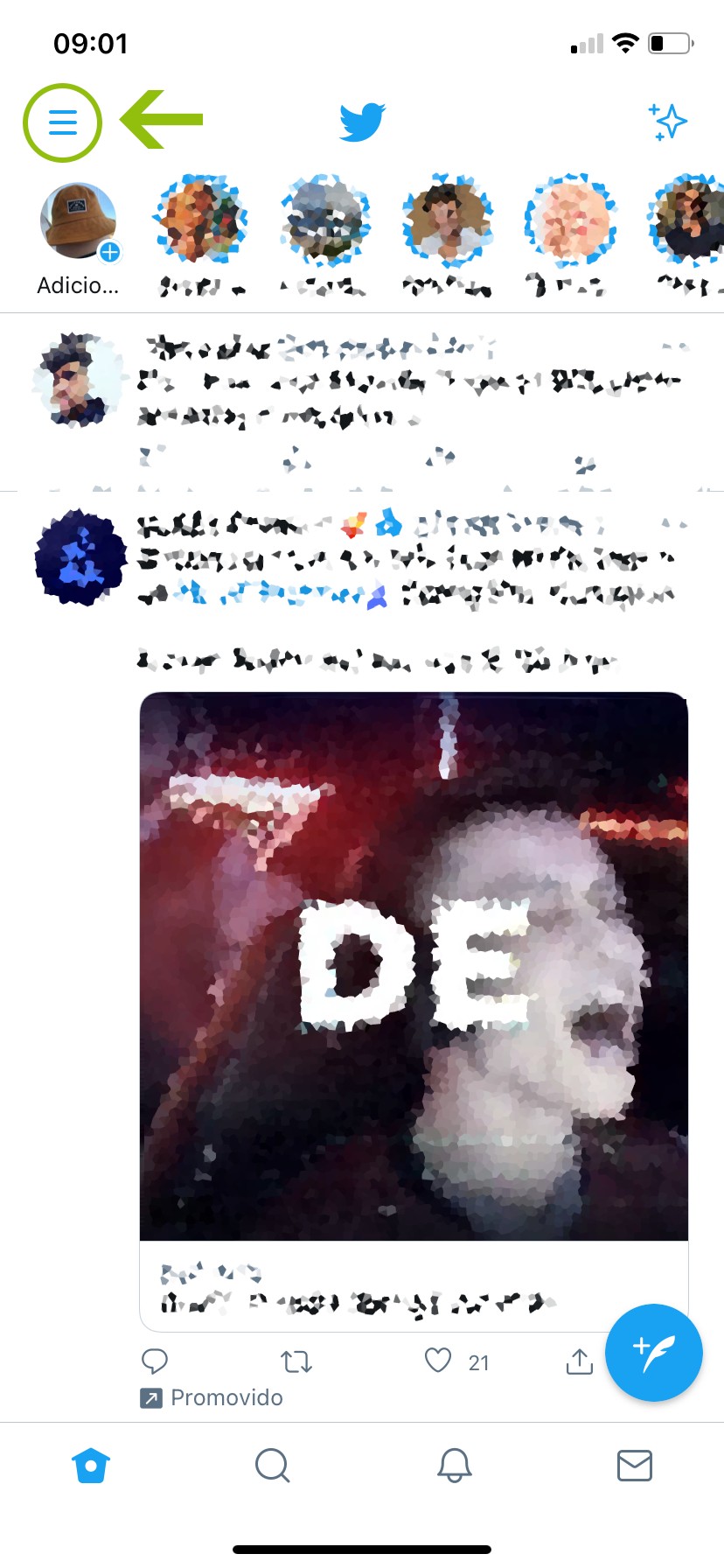Open the Messages envelope tab
The height and width of the screenshot is (1568, 724).
[x=635, y=1465]
